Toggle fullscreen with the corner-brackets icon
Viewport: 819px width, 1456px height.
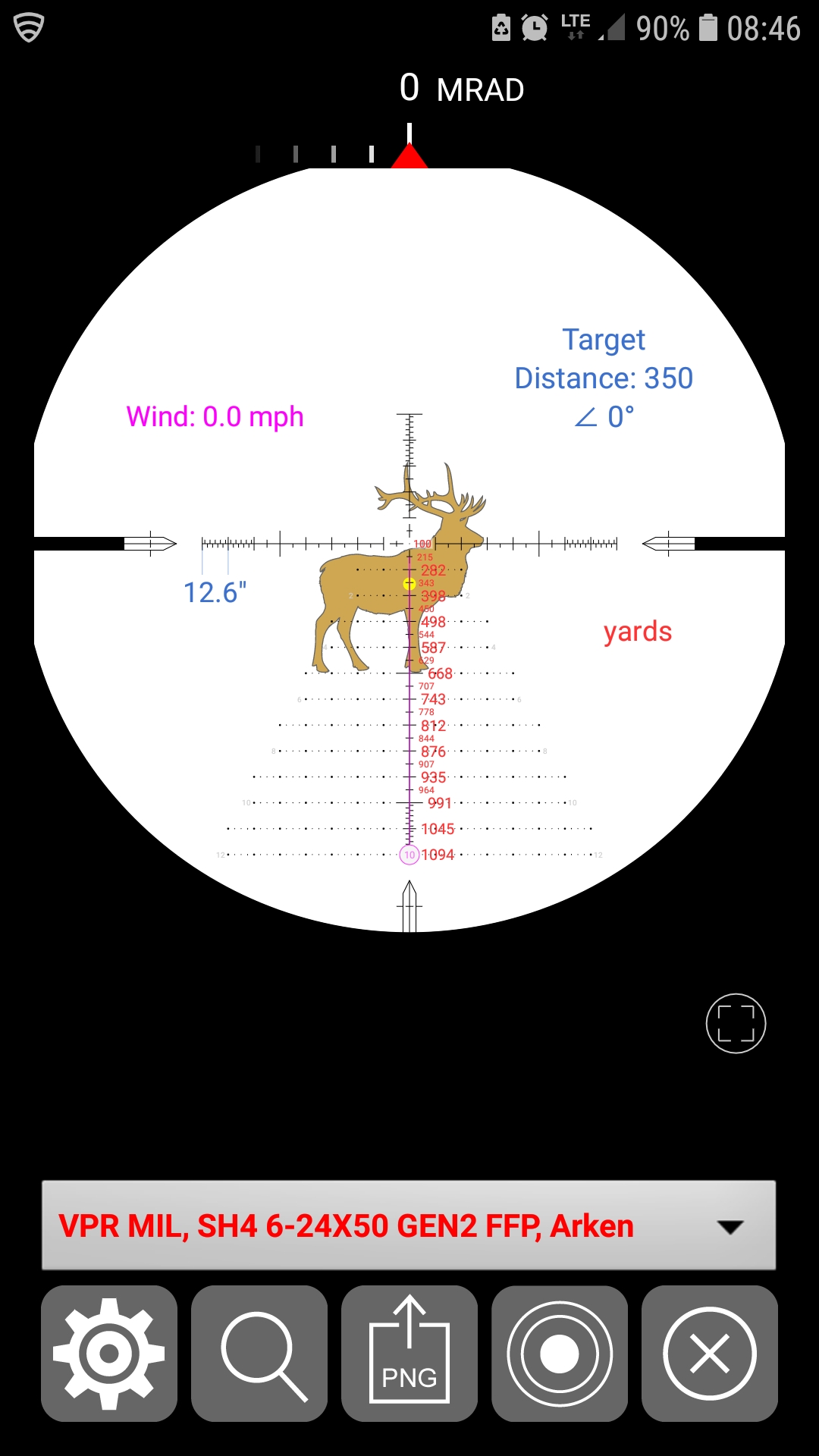pyautogui.click(x=736, y=1024)
